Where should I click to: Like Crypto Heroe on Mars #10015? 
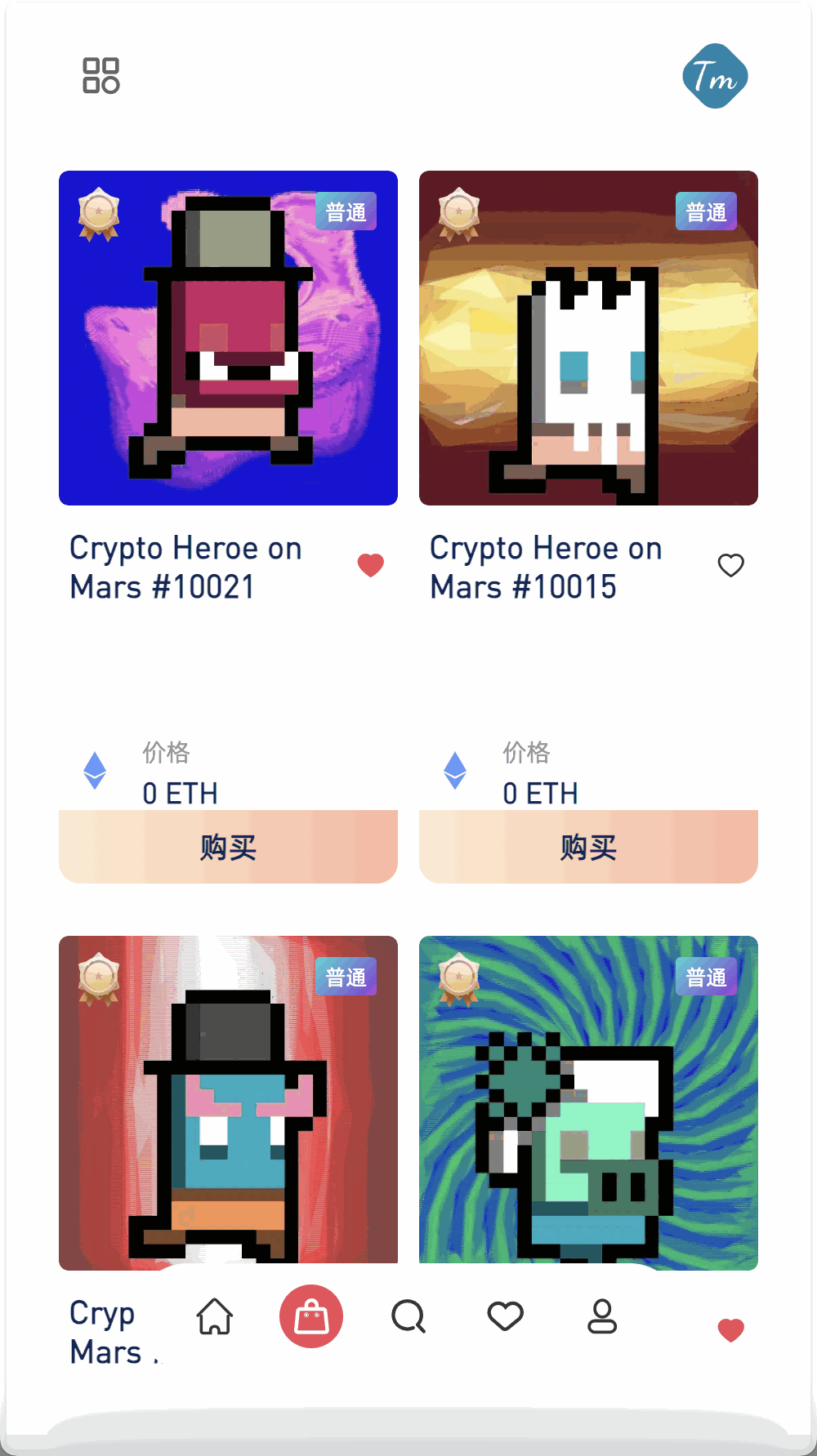coord(730,564)
